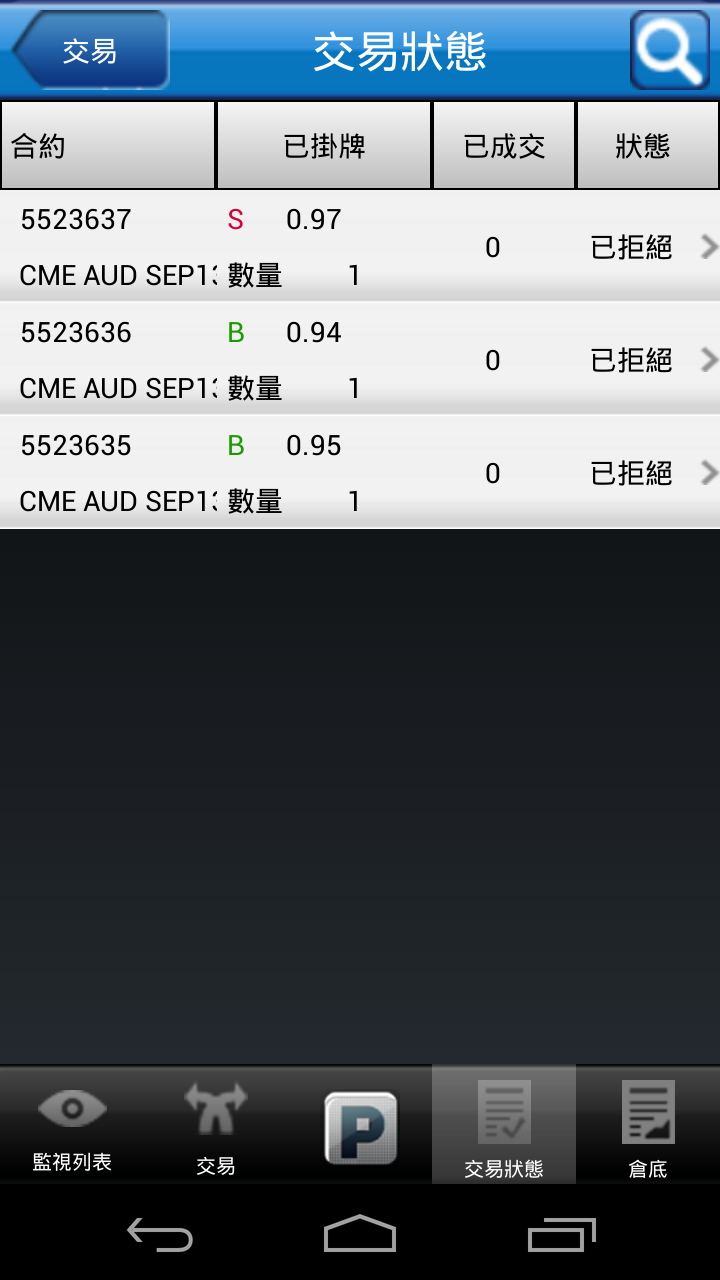Image resolution: width=720 pixels, height=1280 pixels.
Task: Sort by the 狀態 column header
Action: point(647,146)
